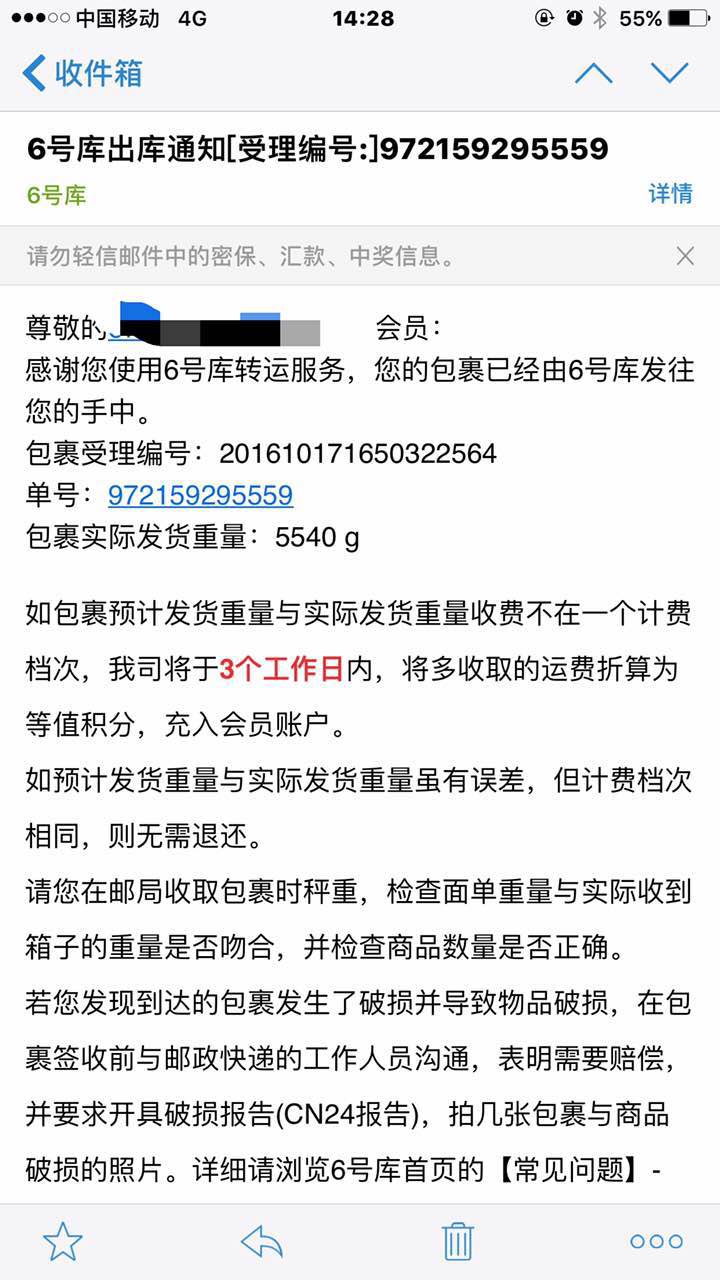Open tracking number link 972159295559
Screen dimensions: 720x1280
[200, 495]
